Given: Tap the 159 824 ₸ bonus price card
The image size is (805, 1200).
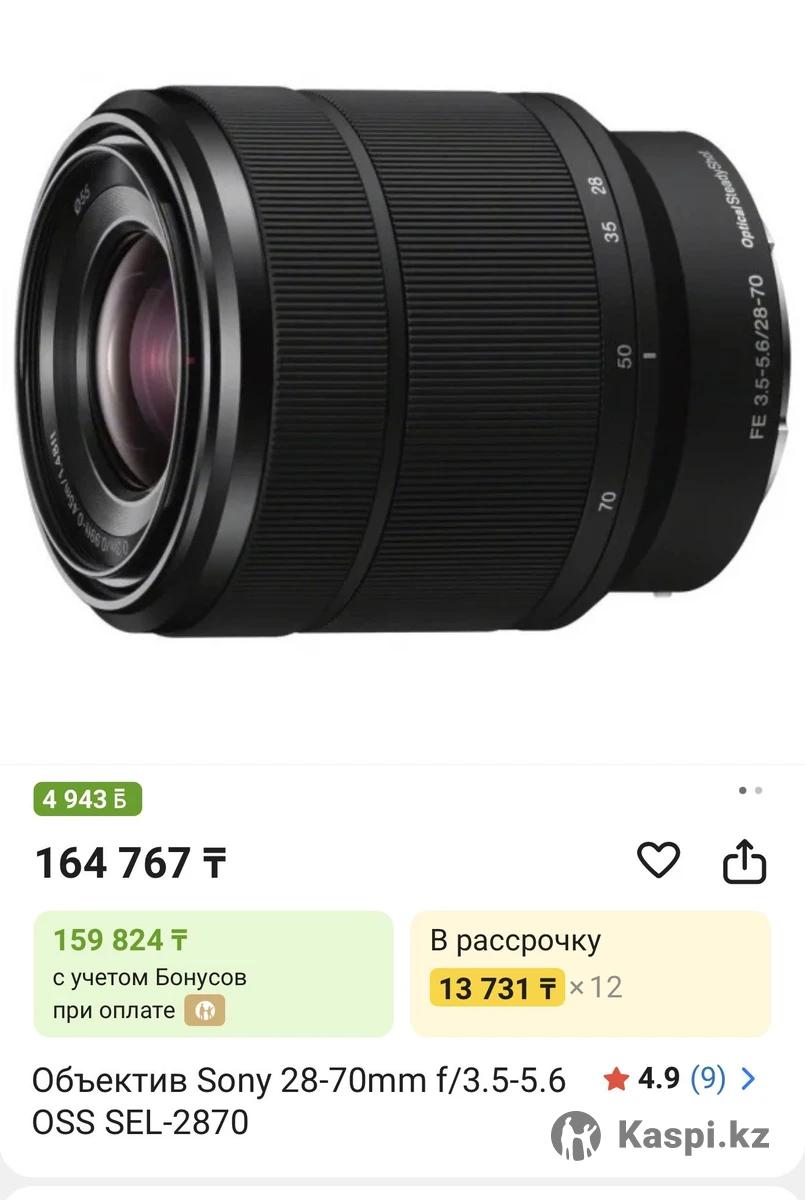Looking at the screenshot, I should [x=213, y=973].
